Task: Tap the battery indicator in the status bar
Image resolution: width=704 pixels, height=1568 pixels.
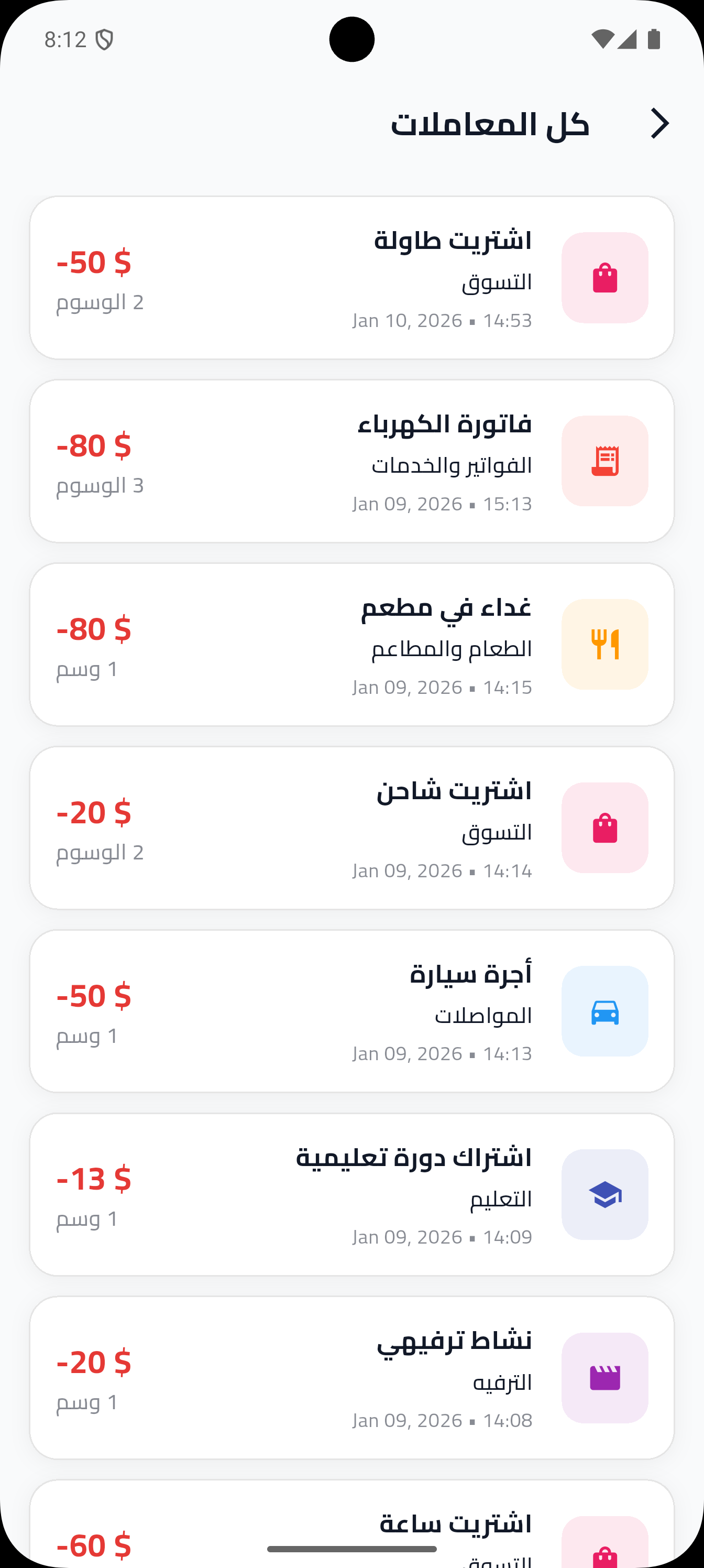Action: click(x=655, y=39)
